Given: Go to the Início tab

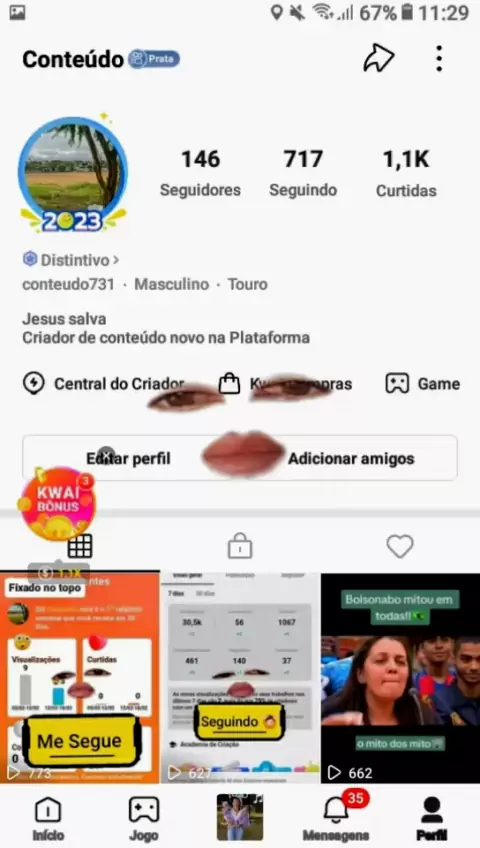Looking at the screenshot, I should tap(48, 819).
